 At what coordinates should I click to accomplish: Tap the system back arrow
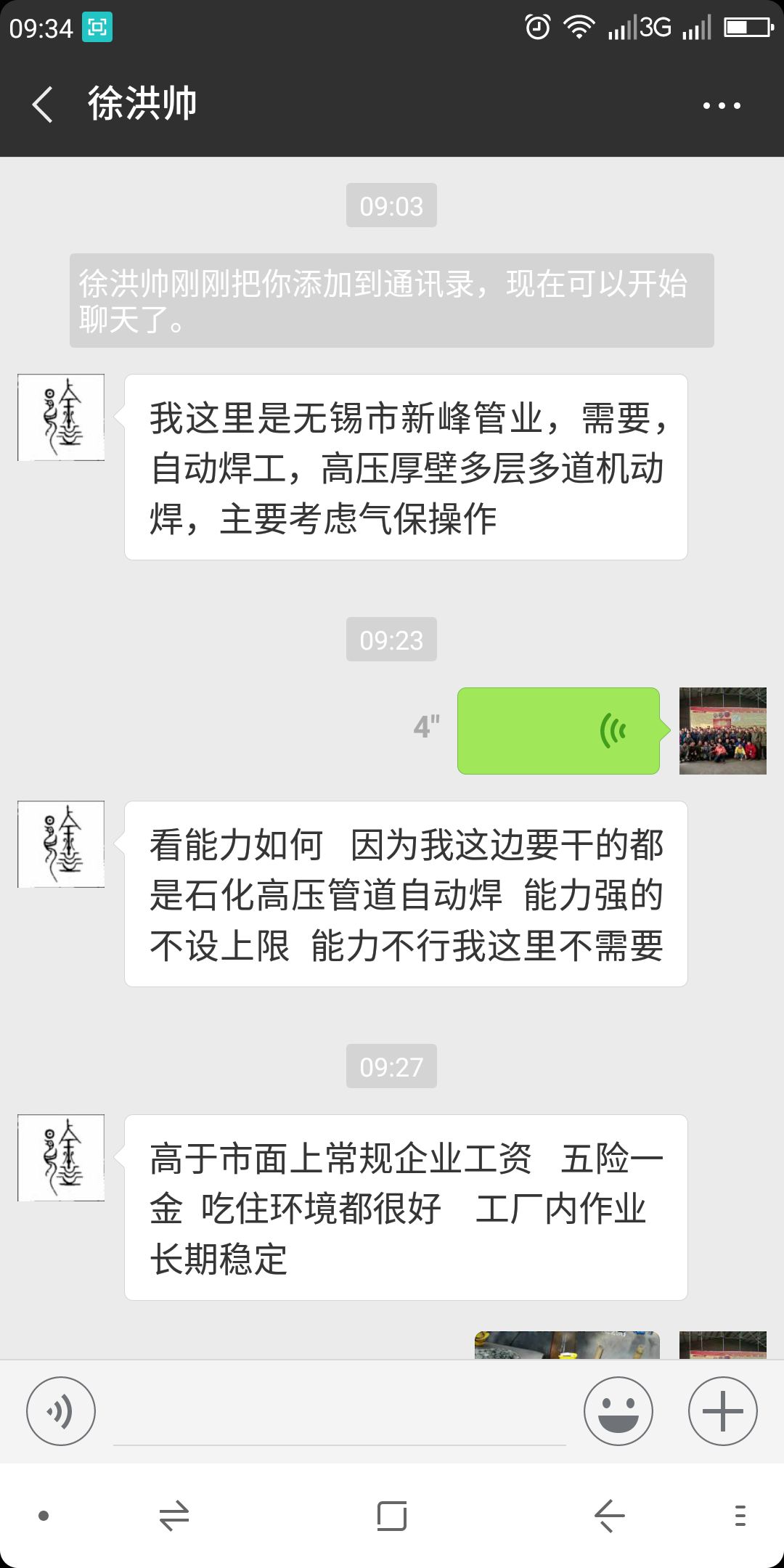click(x=609, y=1516)
